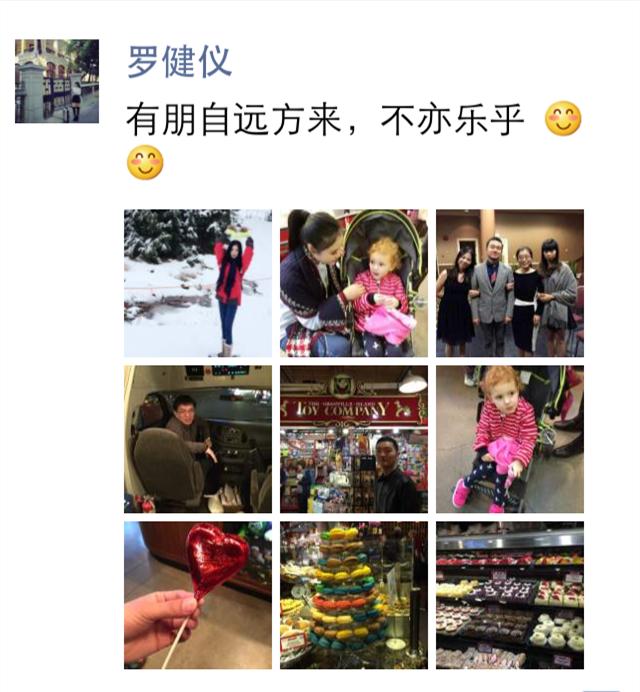Image resolution: width=640 pixels, height=692 pixels.
Task: Open the pastry display case photo
Action: click(510, 595)
